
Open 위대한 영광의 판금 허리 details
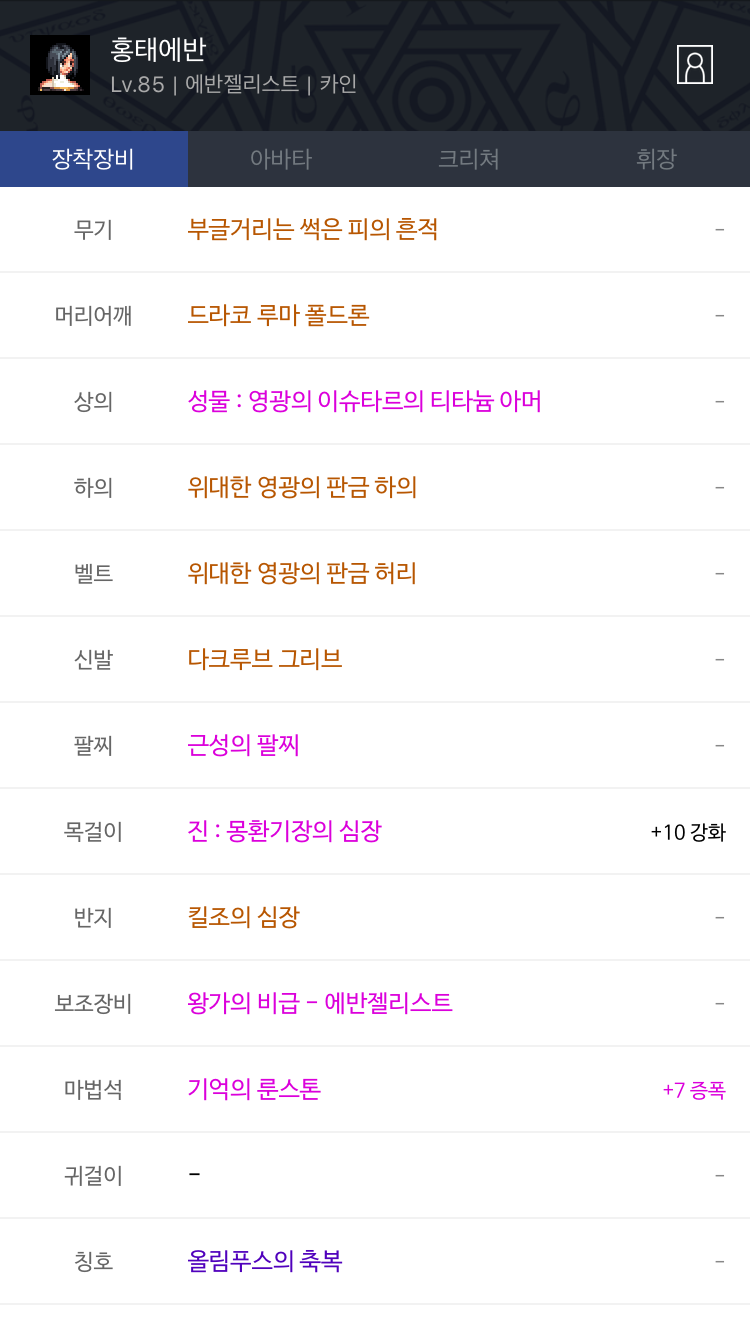pyautogui.click(x=302, y=573)
